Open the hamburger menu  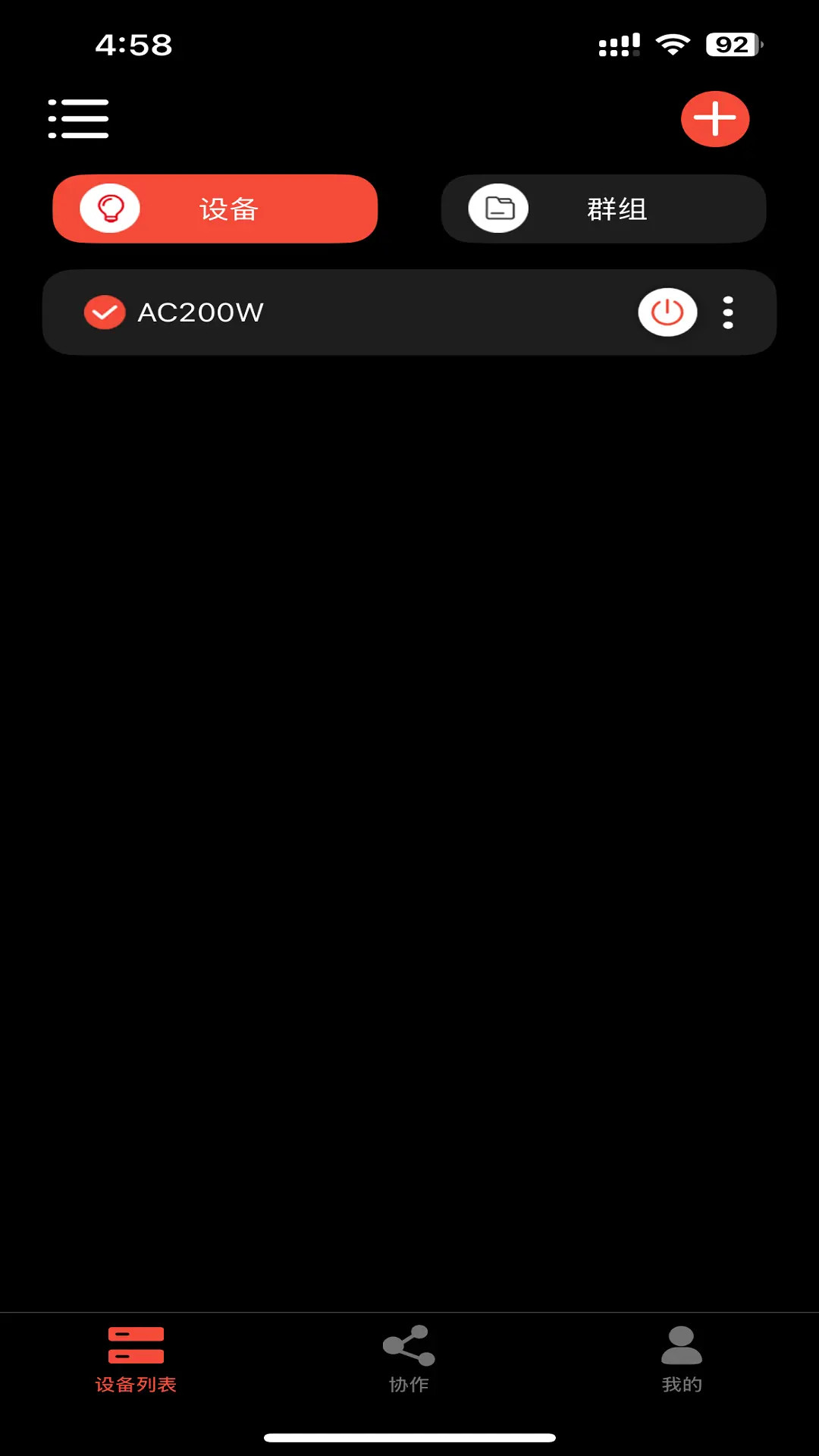coord(78,119)
